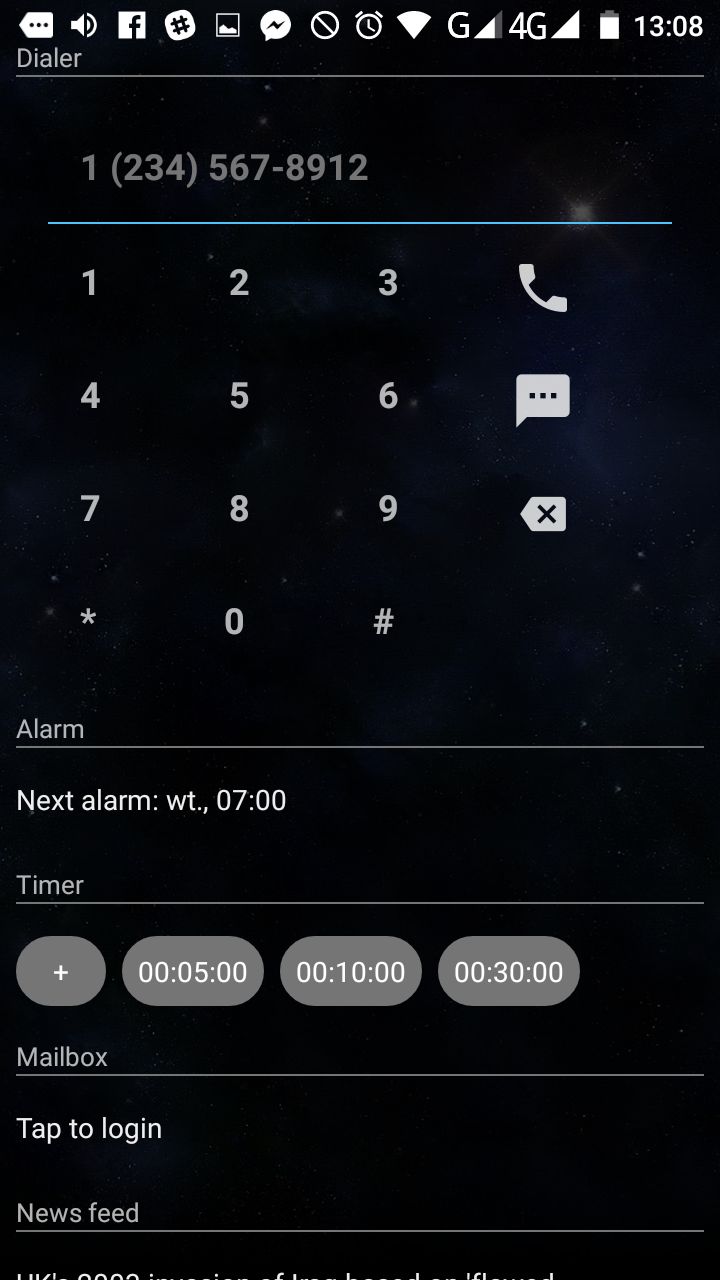Dial digit 0 on the keypad
The width and height of the screenshot is (720, 1280).
coord(234,622)
